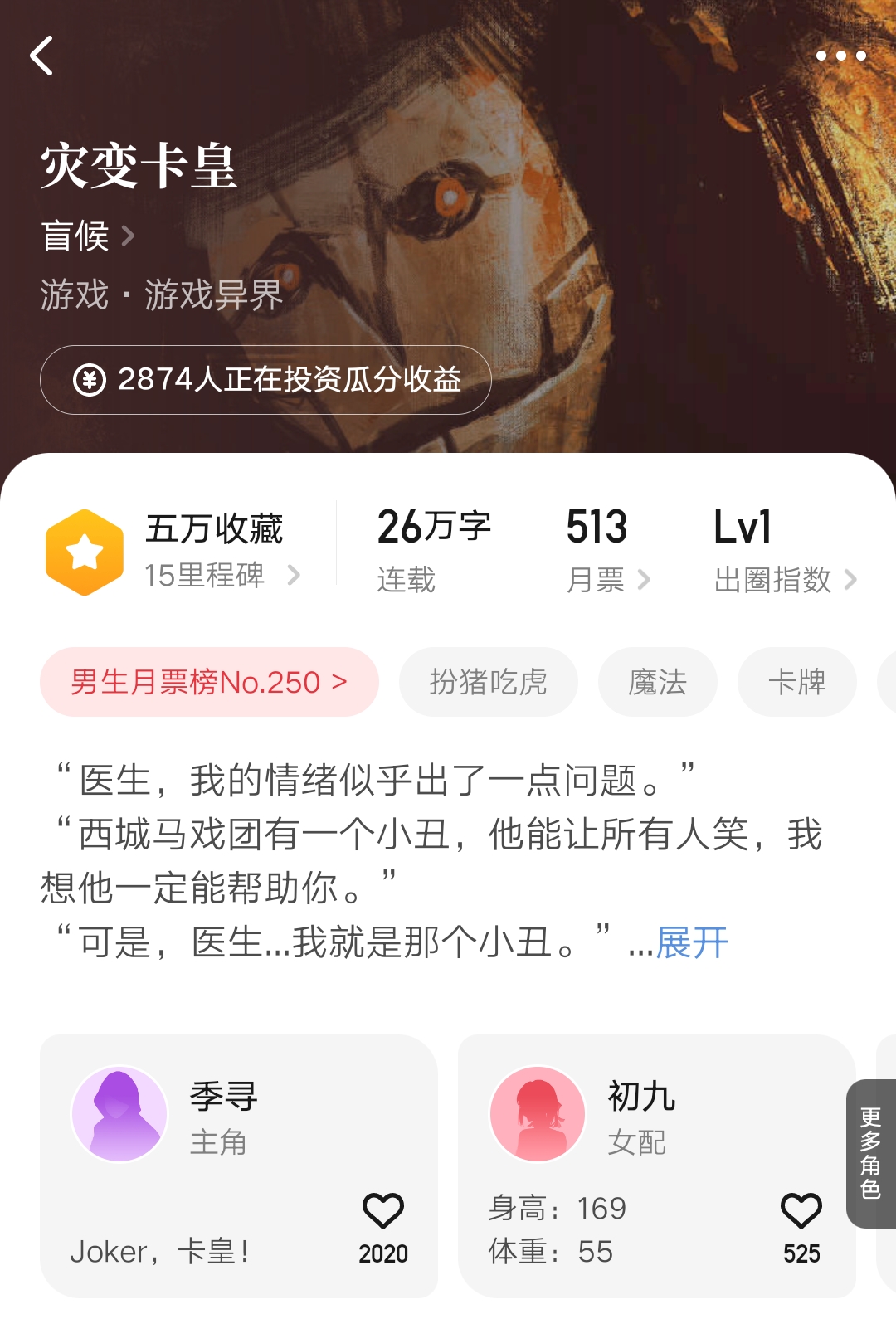Open the more options menu (three dots)
Image resolution: width=896 pixels, height=1319 pixels.
(x=840, y=55)
